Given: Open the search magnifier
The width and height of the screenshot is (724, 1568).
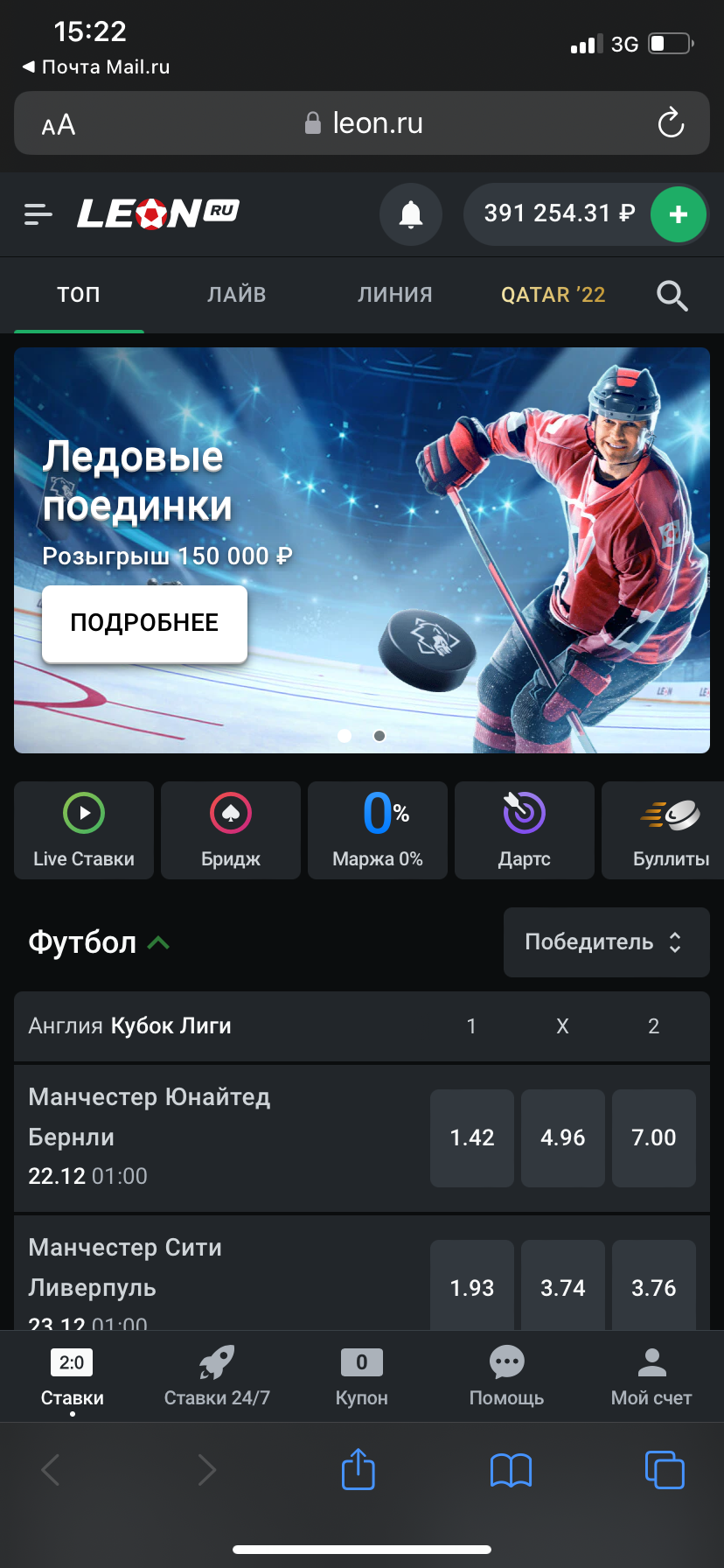Looking at the screenshot, I should pyautogui.click(x=672, y=297).
